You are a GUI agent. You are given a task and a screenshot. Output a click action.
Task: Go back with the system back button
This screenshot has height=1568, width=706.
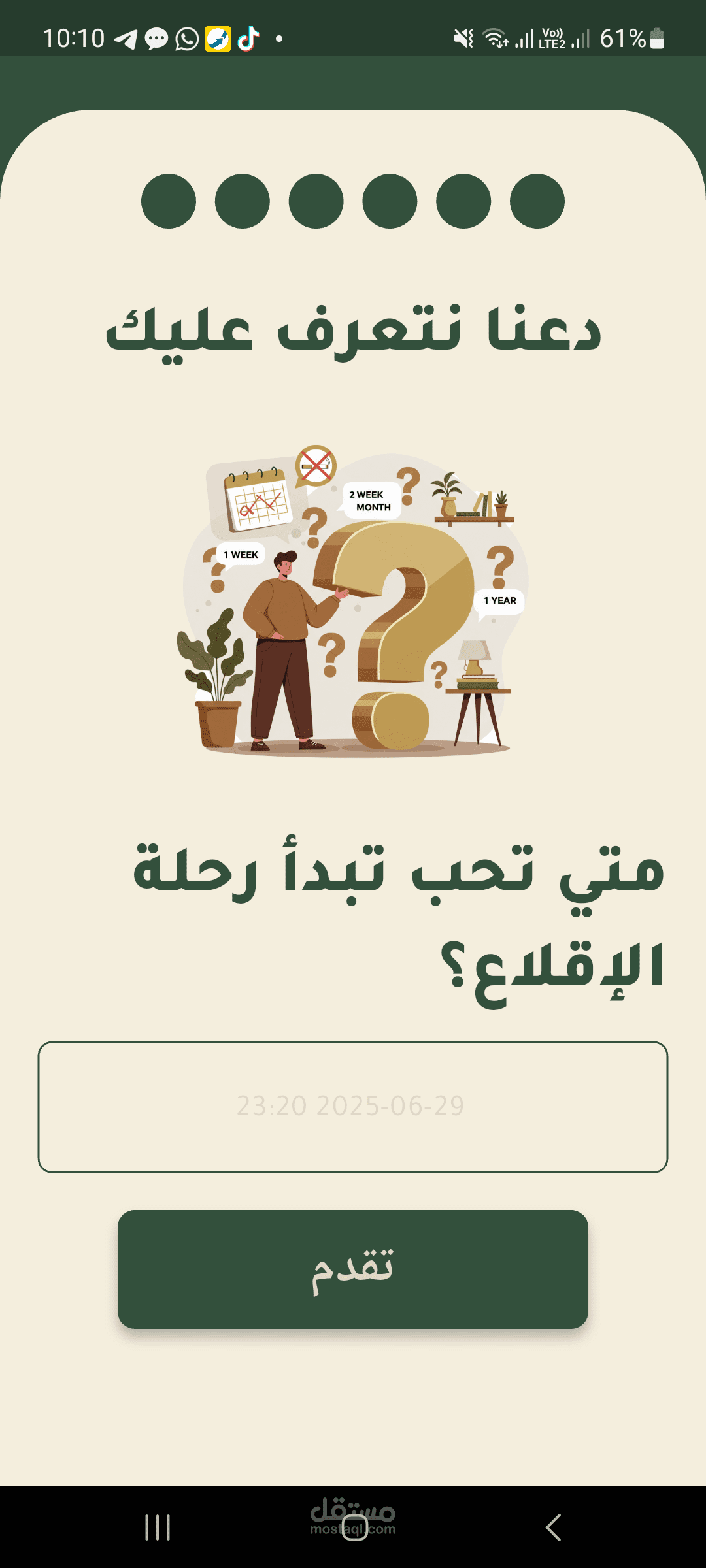[553, 1527]
